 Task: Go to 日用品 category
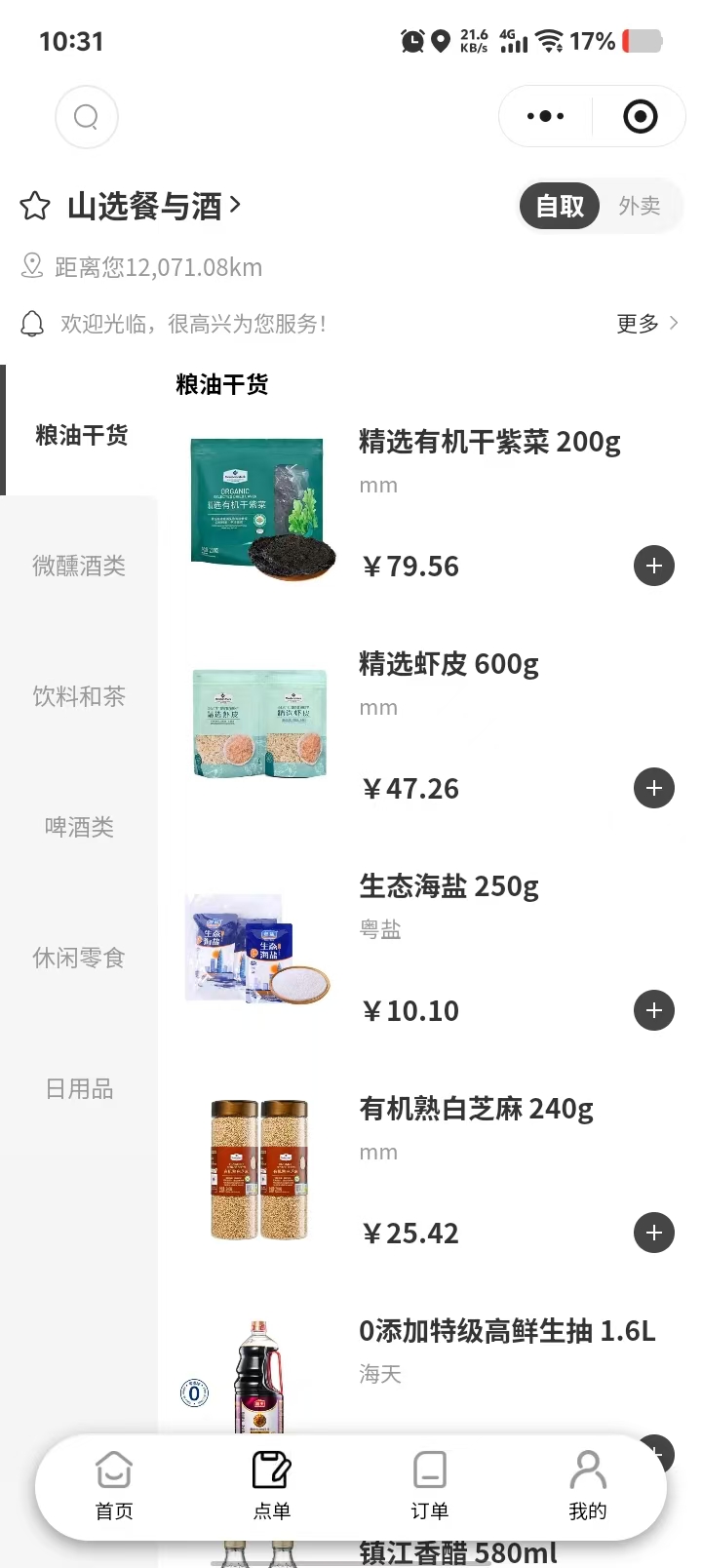click(x=79, y=1088)
